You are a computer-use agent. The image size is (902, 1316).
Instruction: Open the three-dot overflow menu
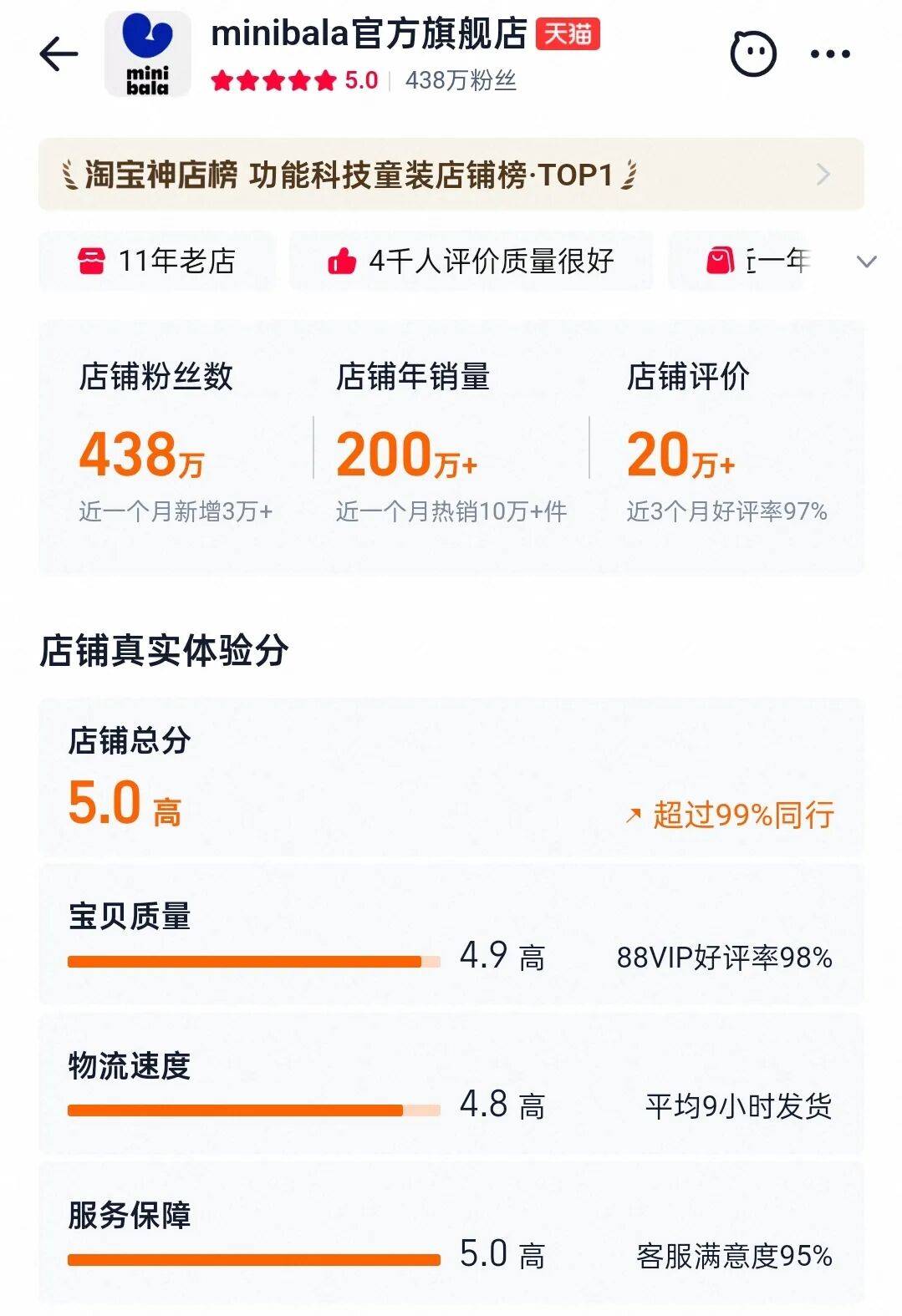tap(830, 54)
